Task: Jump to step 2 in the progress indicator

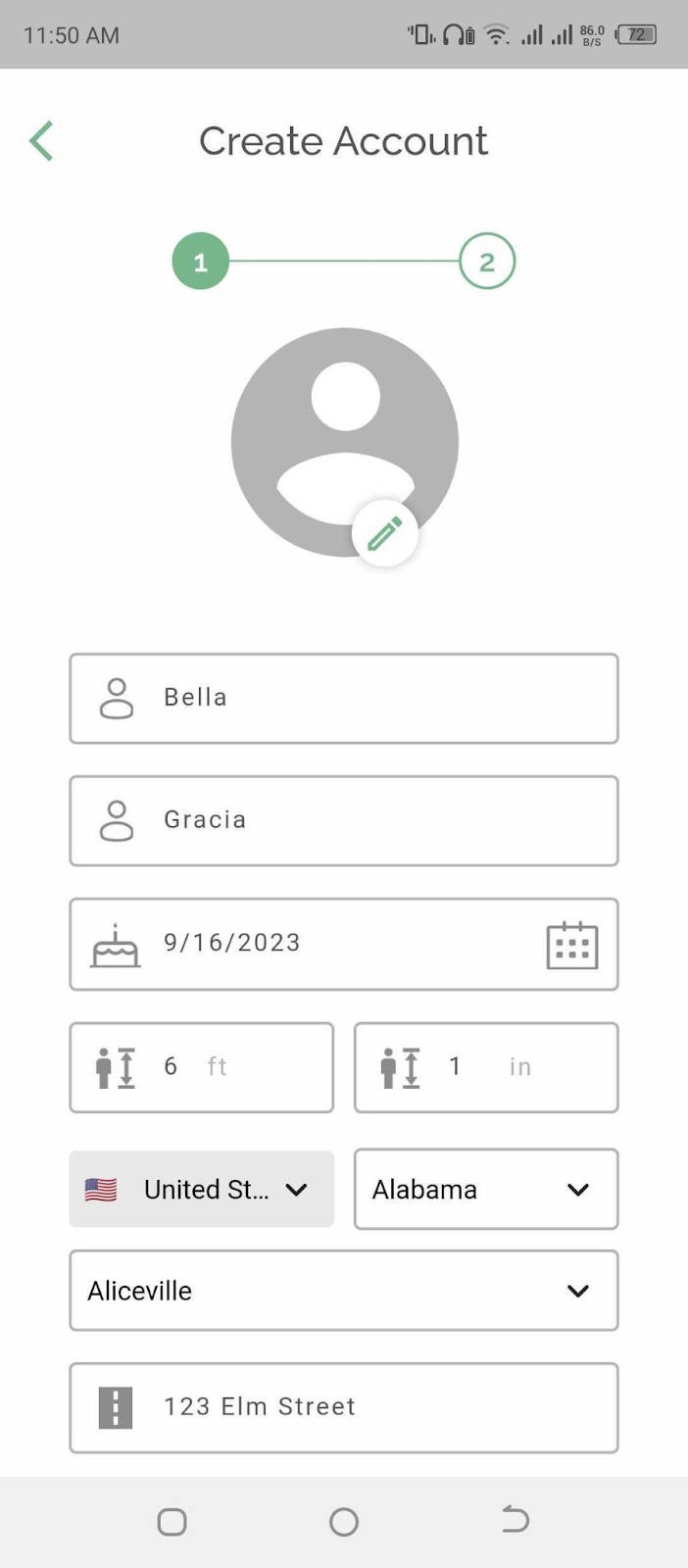Action: [487, 262]
